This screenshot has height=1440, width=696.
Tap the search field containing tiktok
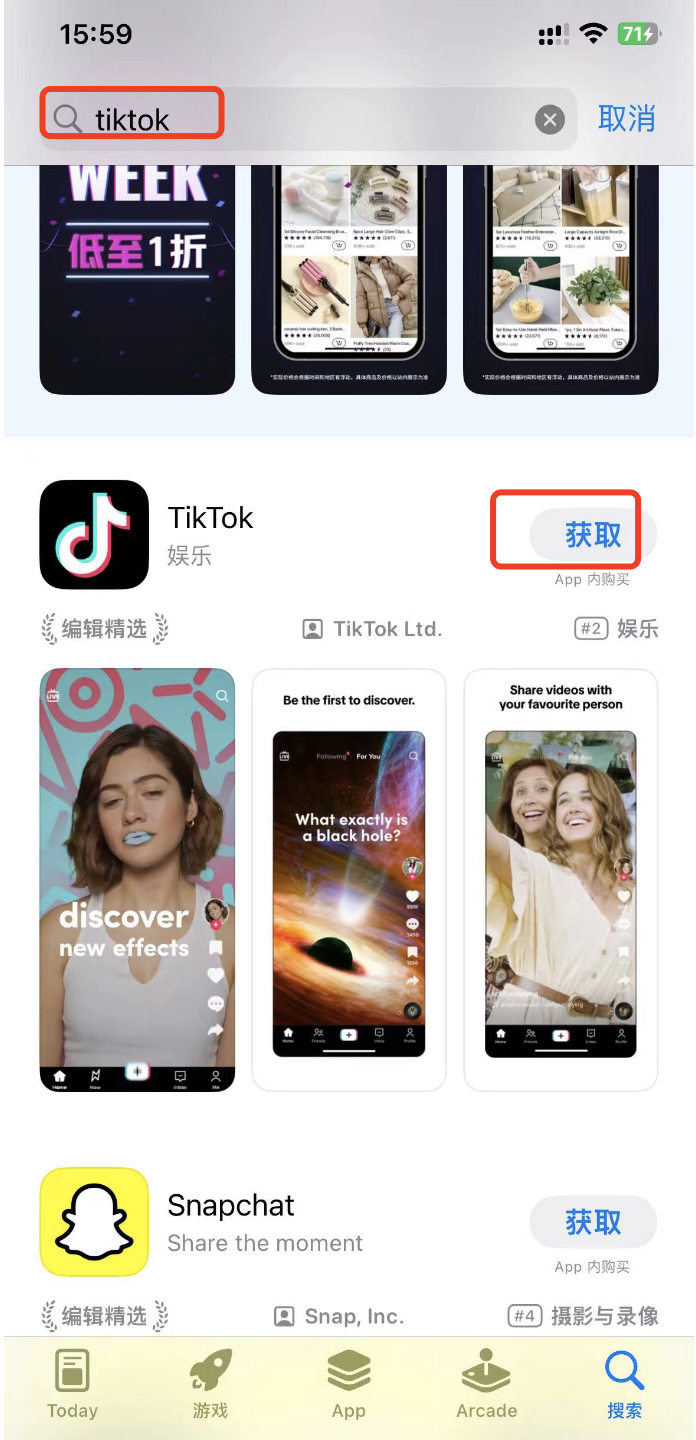[300, 120]
